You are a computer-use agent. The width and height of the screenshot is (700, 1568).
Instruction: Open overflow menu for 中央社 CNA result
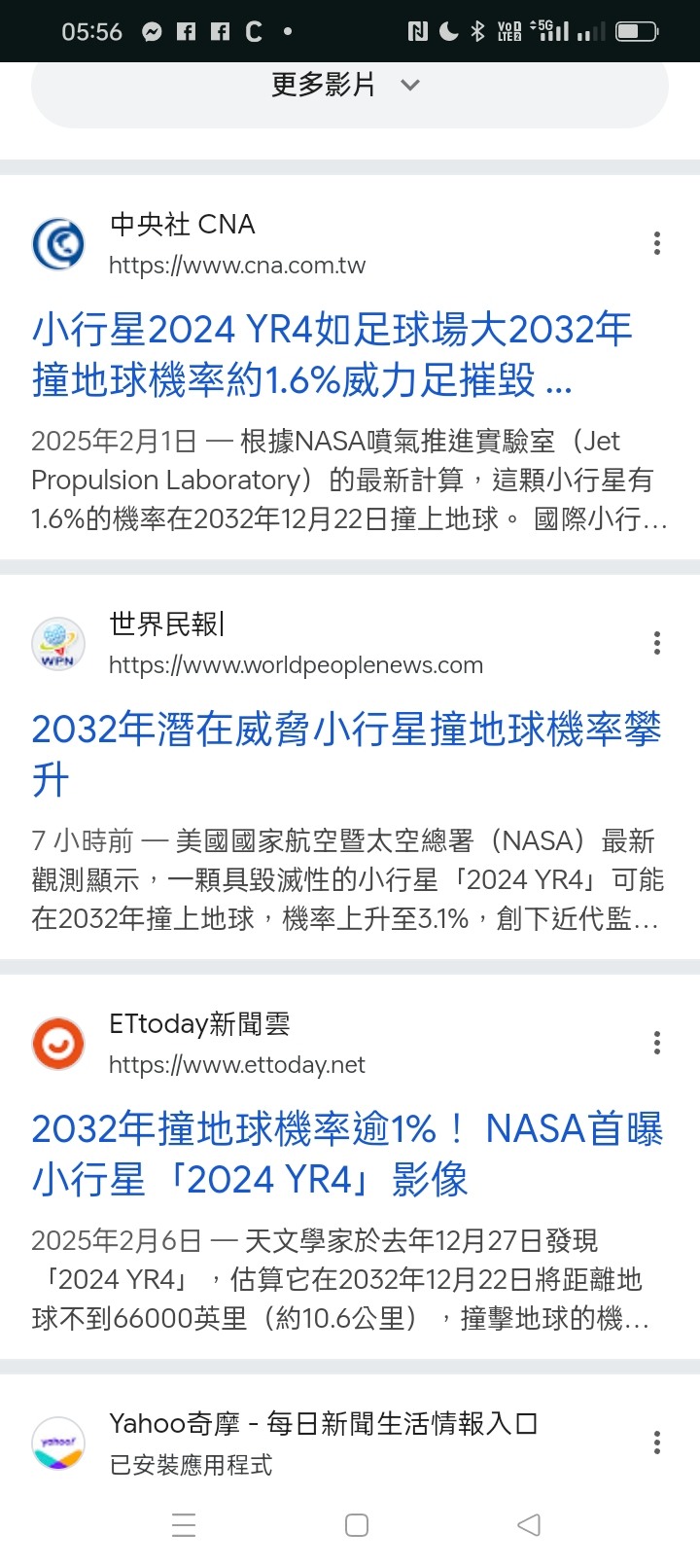(x=657, y=243)
